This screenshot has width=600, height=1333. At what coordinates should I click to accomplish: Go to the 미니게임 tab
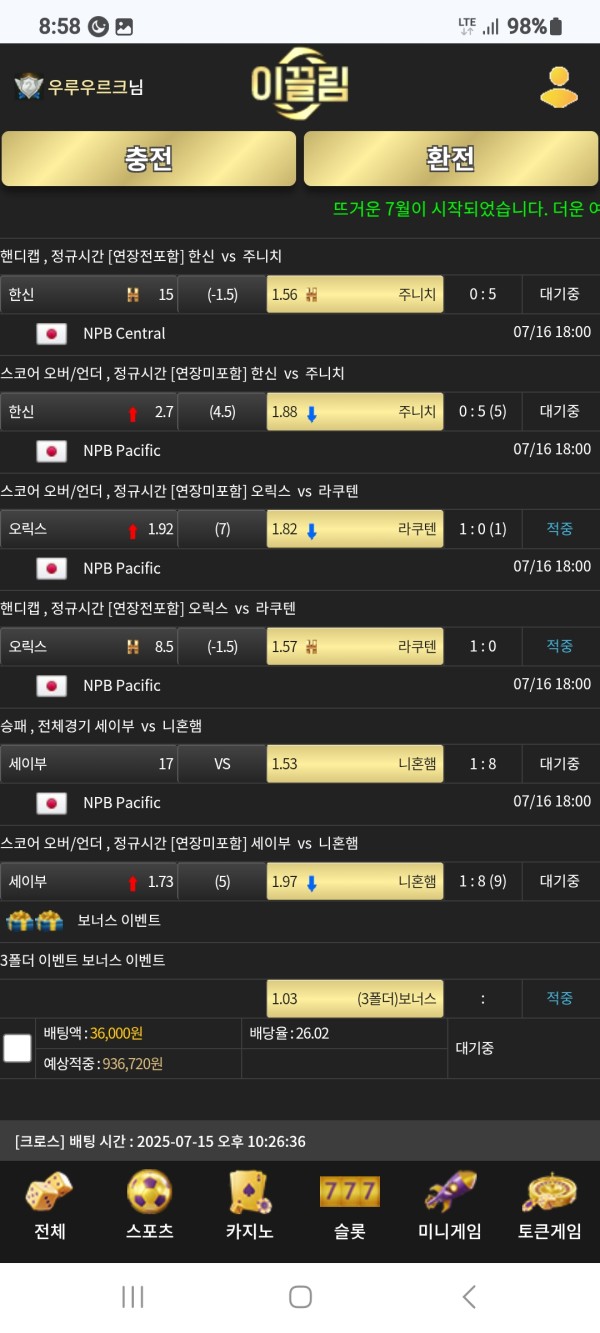tap(449, 1207)
